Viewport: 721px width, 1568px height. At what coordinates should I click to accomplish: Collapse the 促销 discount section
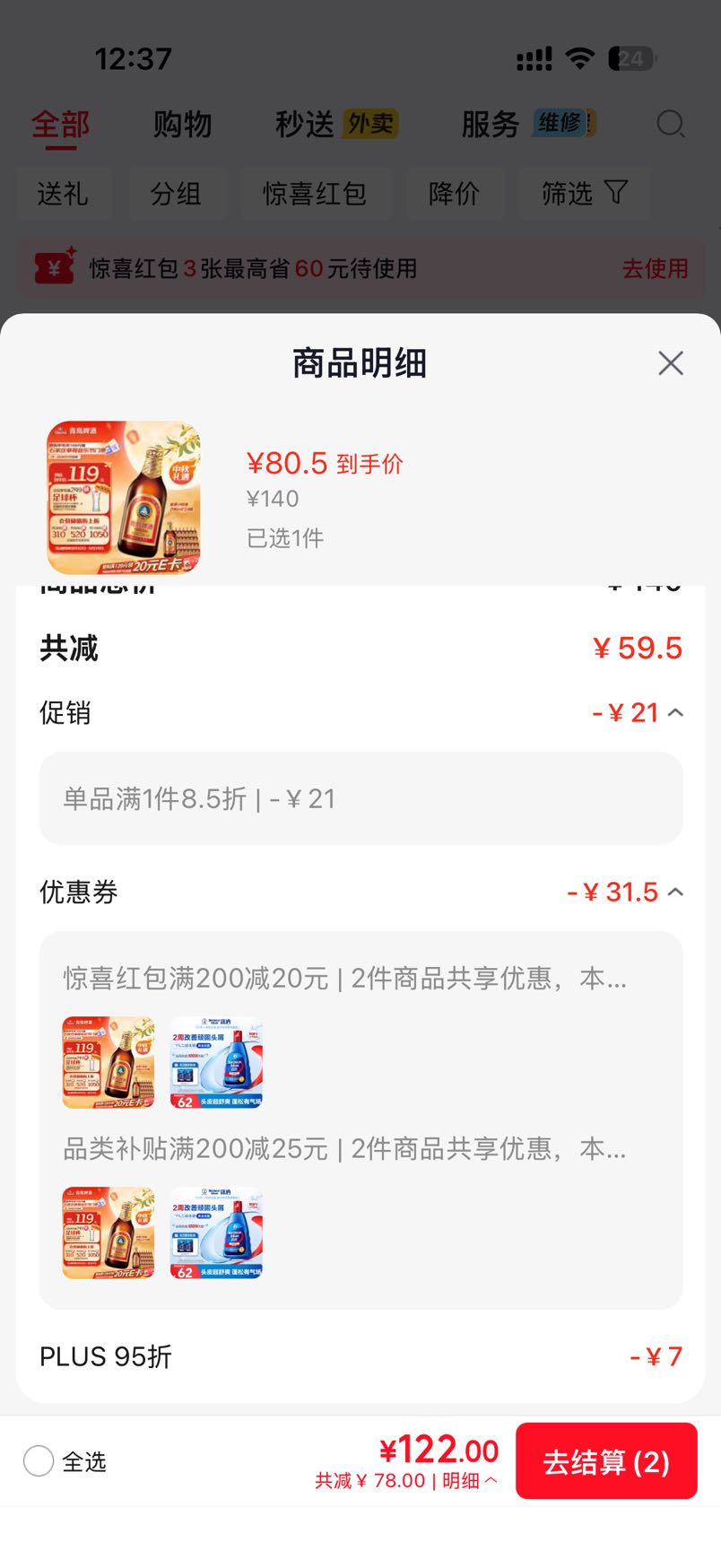click(x=676, y=713)
